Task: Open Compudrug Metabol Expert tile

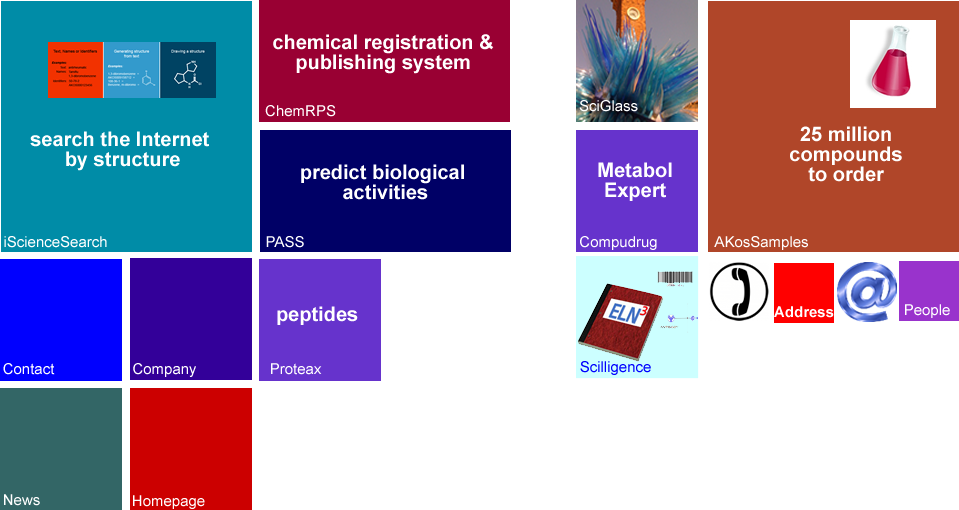Action: pos(637,191)
